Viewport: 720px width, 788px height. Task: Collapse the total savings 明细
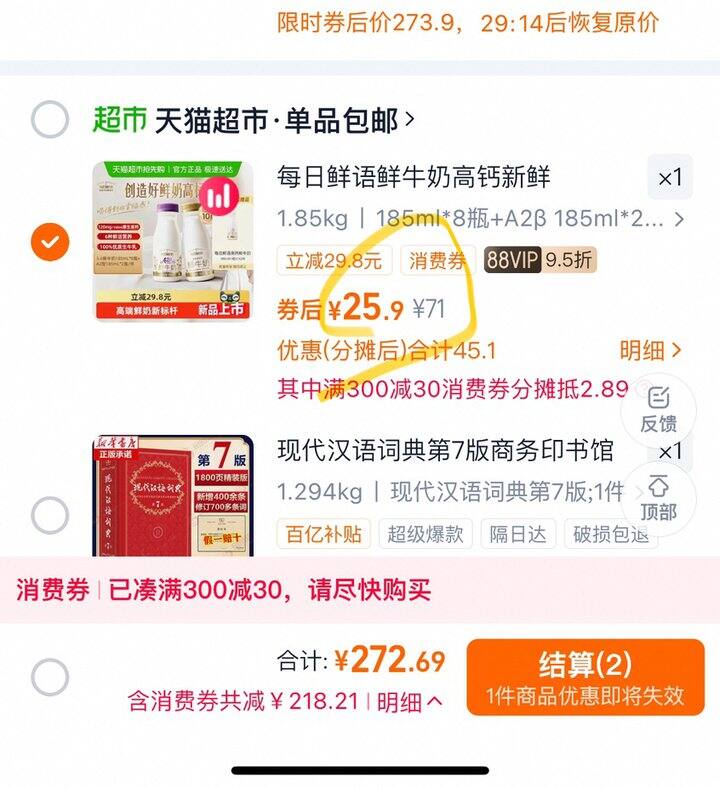[409, 702]
